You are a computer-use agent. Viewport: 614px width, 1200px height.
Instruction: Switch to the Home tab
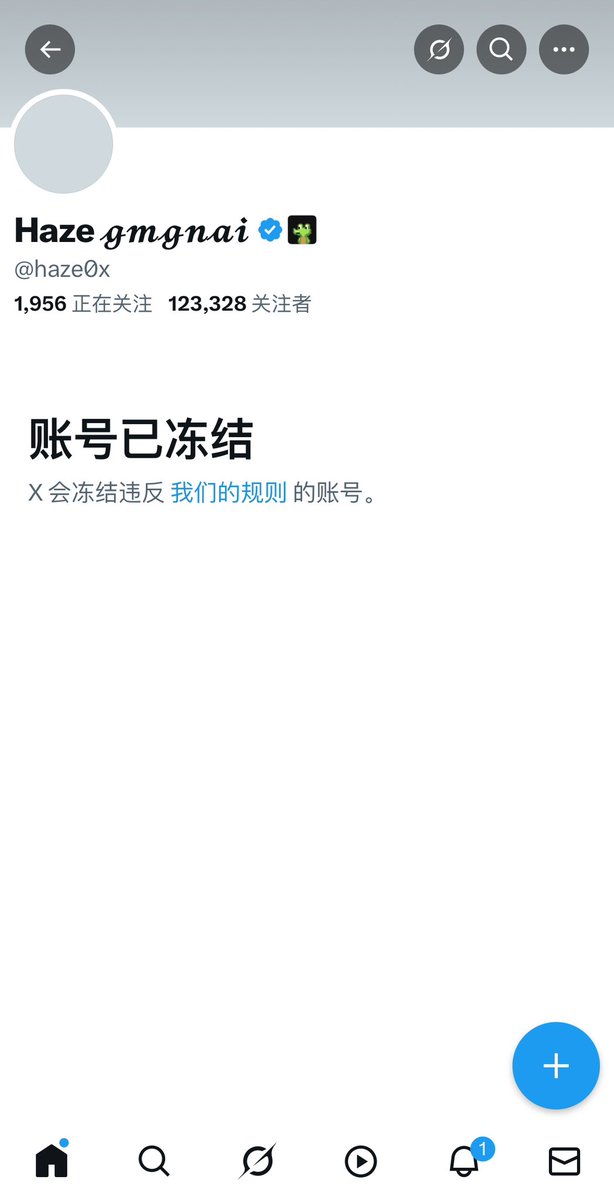point(51,1160)
